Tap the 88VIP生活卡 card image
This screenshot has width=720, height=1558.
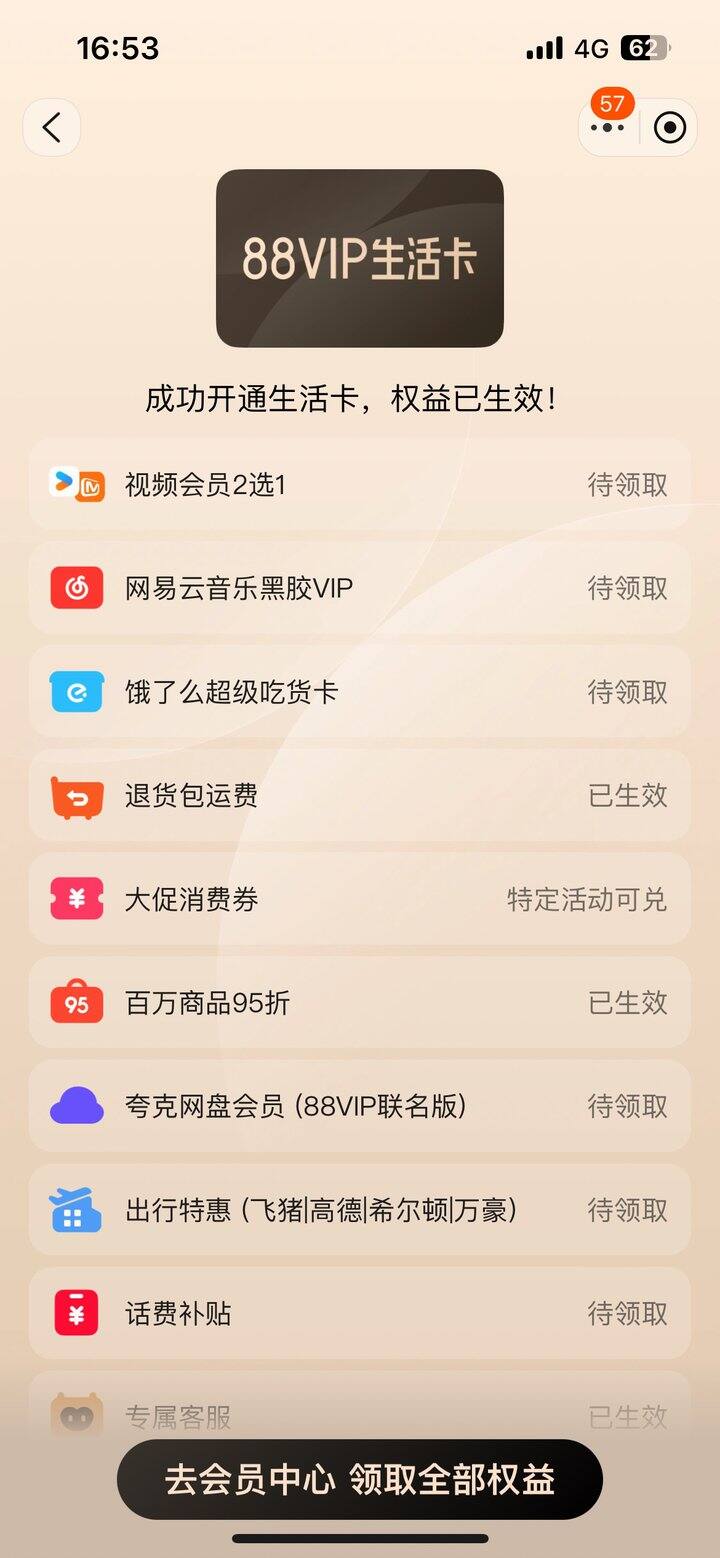(359, 259)
